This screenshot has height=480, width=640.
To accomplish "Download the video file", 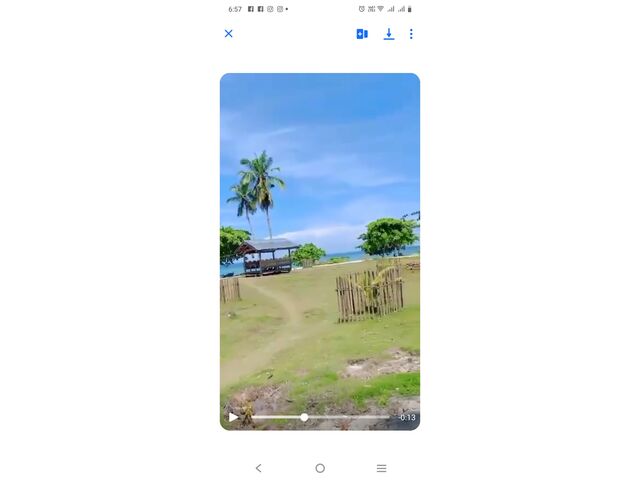I will (x=389, y=34).
